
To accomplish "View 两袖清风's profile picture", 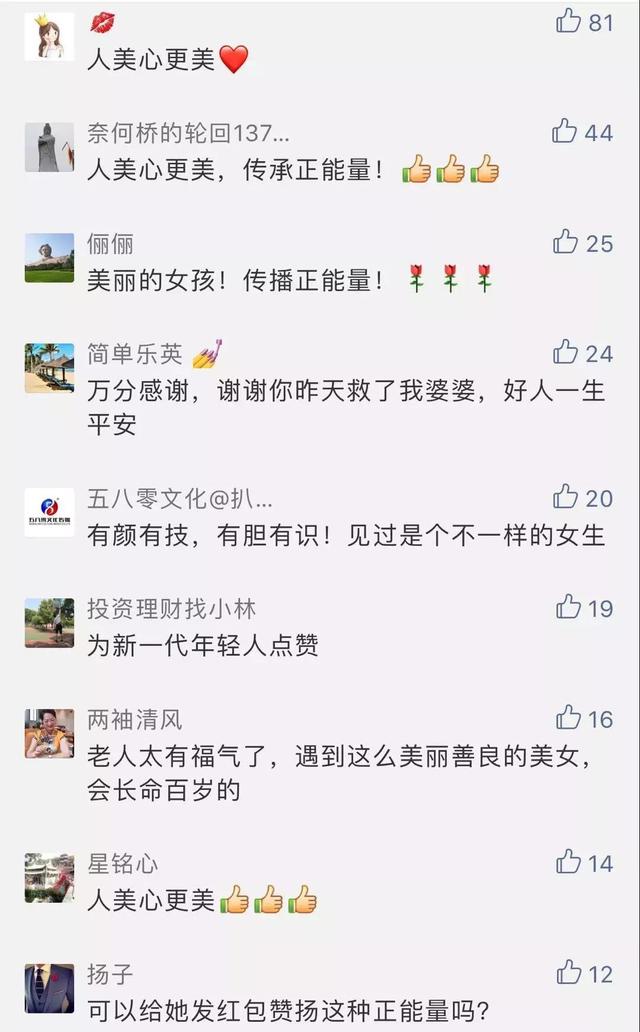I will (49, 733).
